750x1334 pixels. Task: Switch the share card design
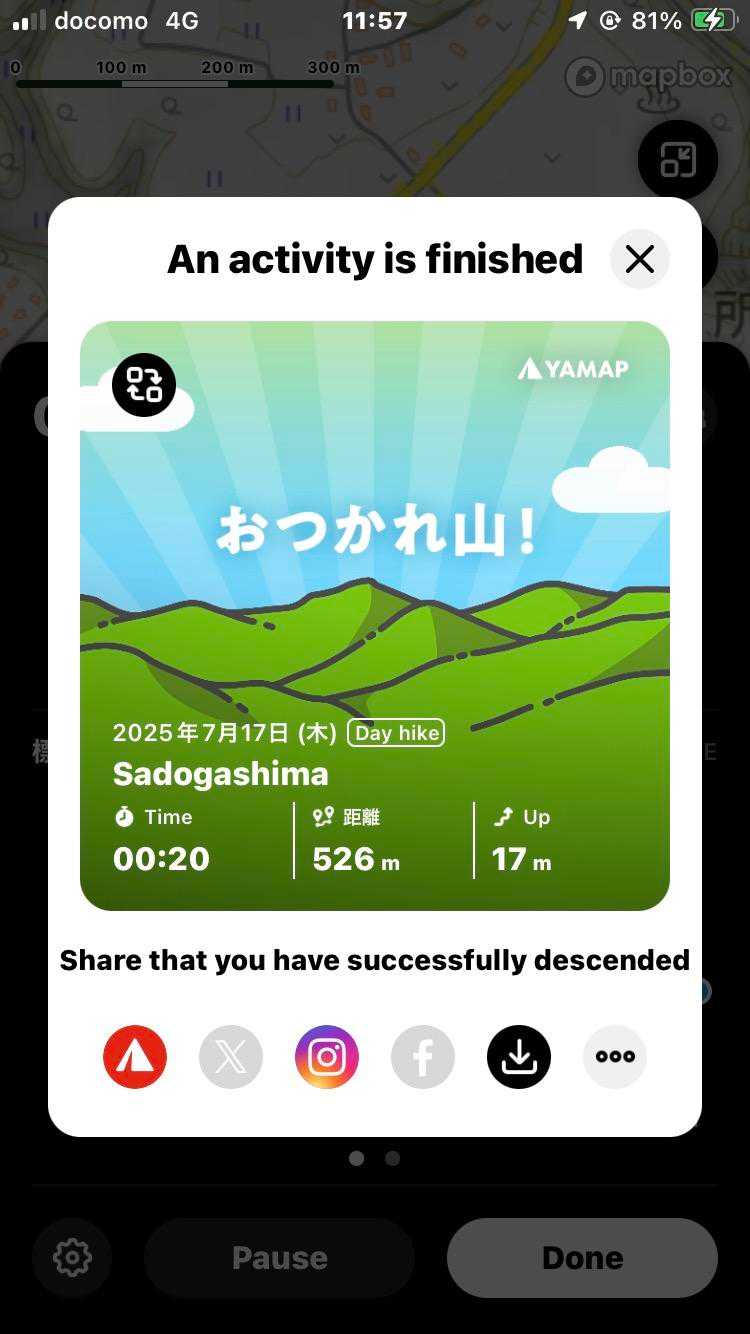coord(144,385)
